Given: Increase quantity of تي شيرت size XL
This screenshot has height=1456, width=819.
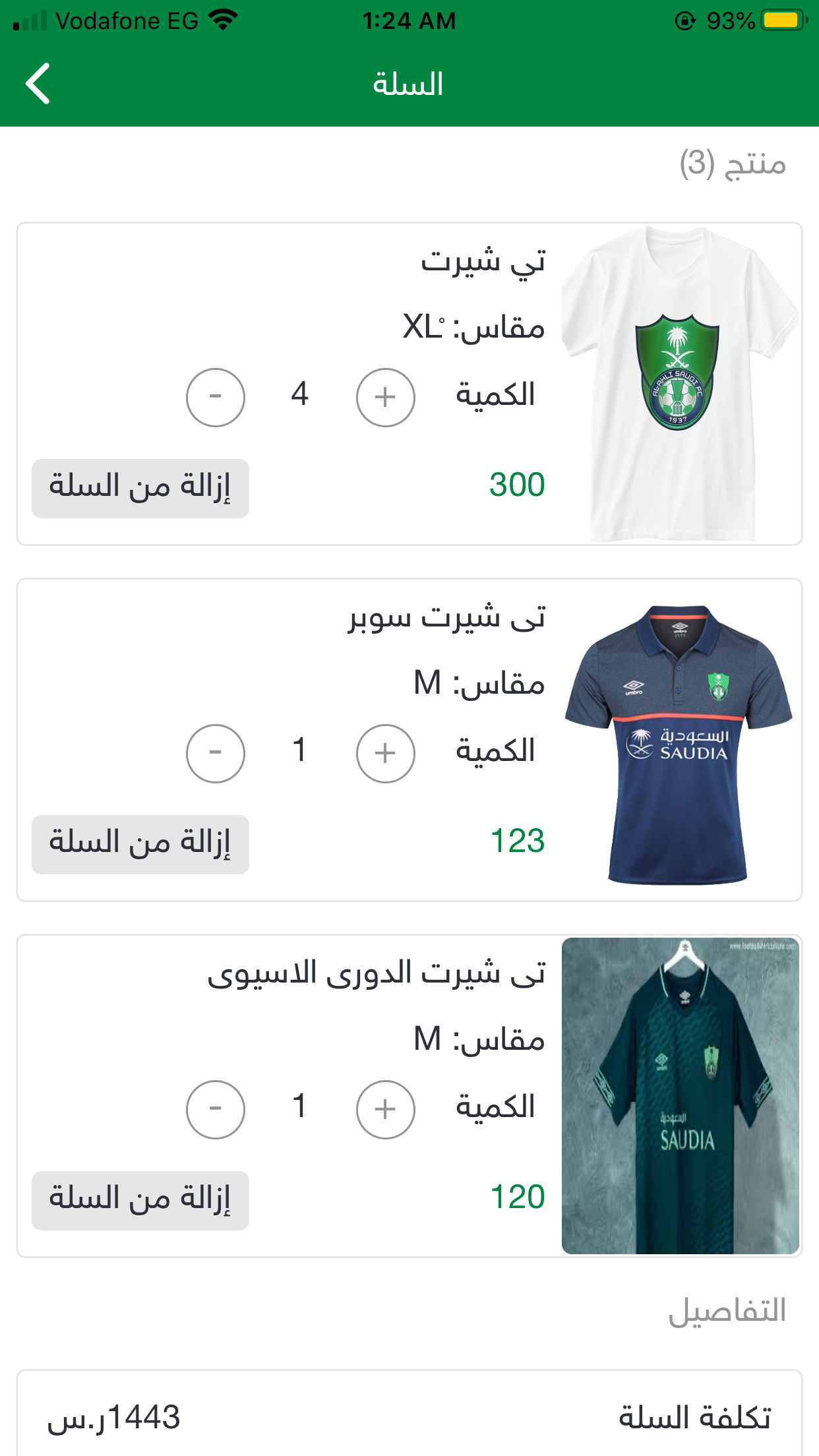Looking at the screenshot, I should pyautogui.click(x=386, y=398).
